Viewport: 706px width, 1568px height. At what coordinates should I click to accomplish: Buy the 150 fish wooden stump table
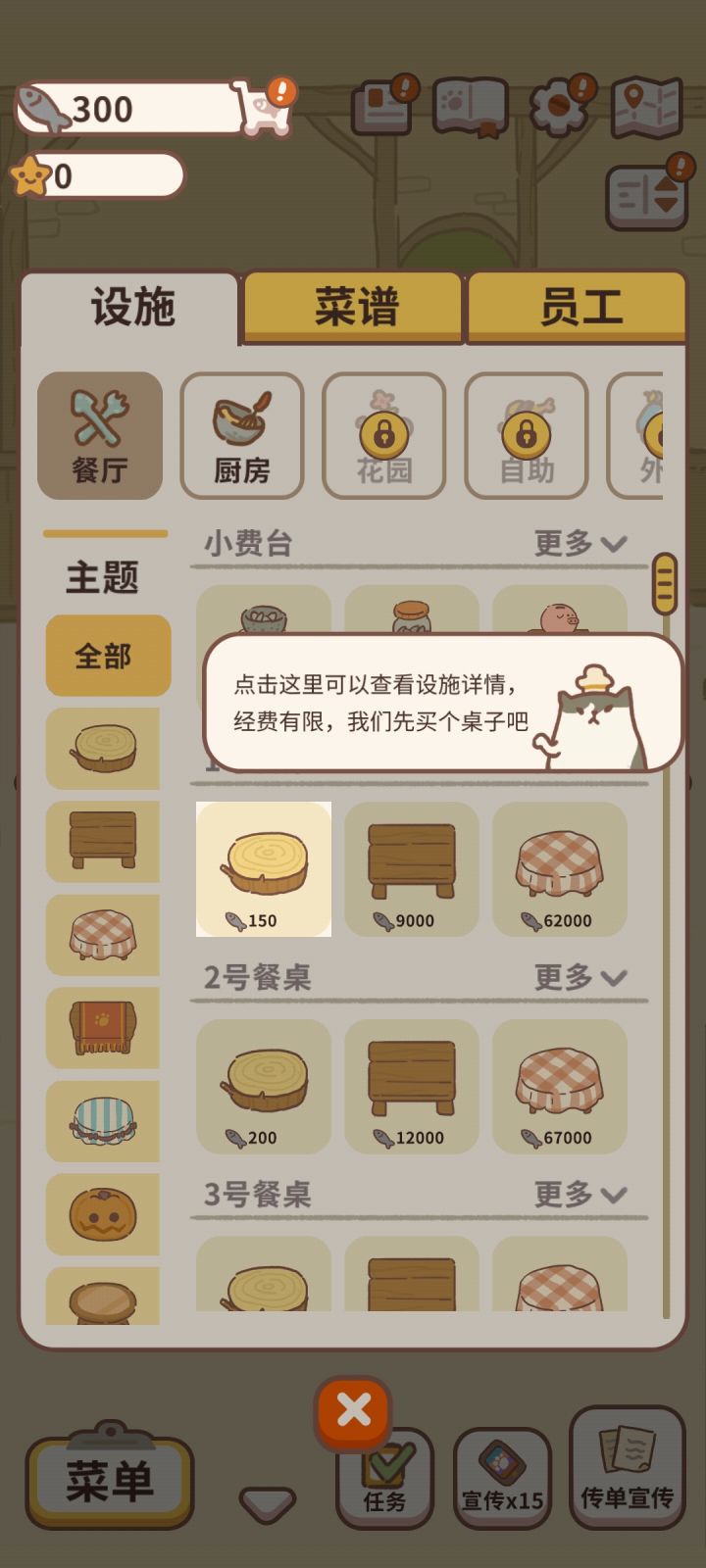coord(262,870)
